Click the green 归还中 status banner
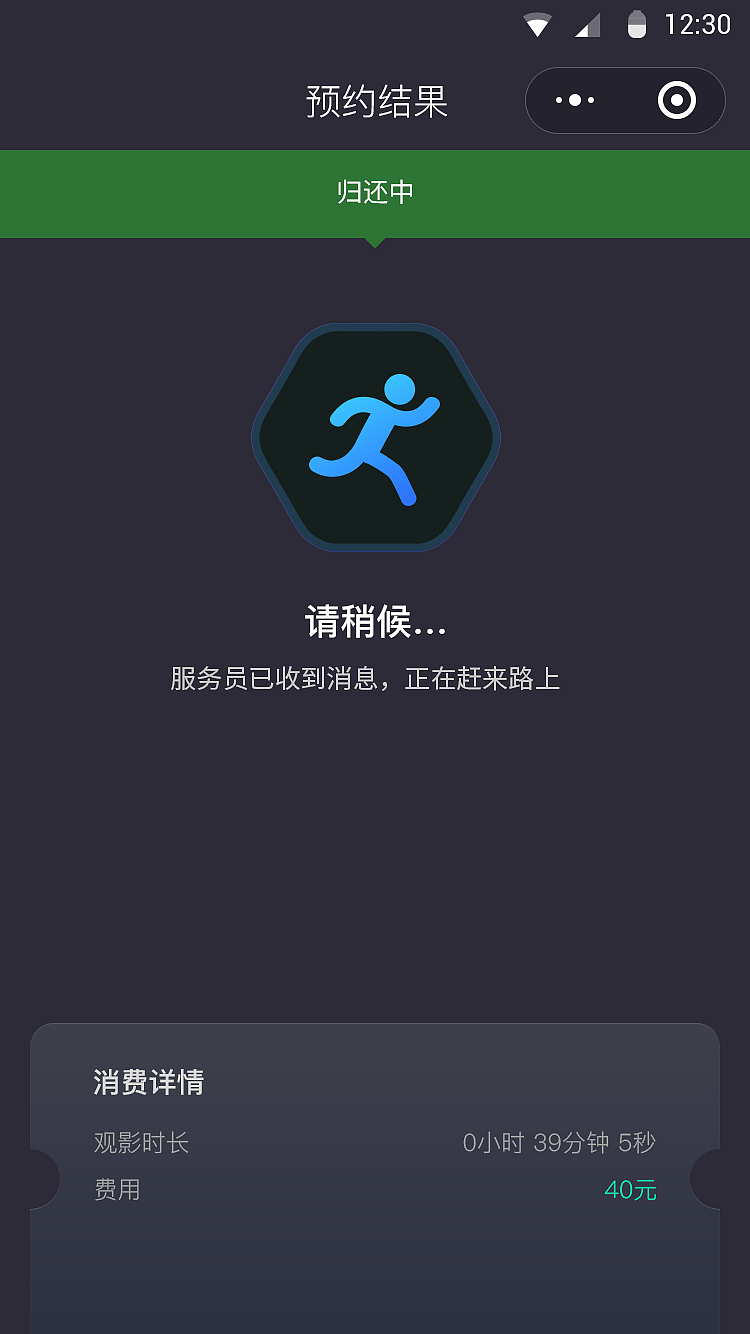This screenshot has height=1334, width=750. click(x=375, y=193)
